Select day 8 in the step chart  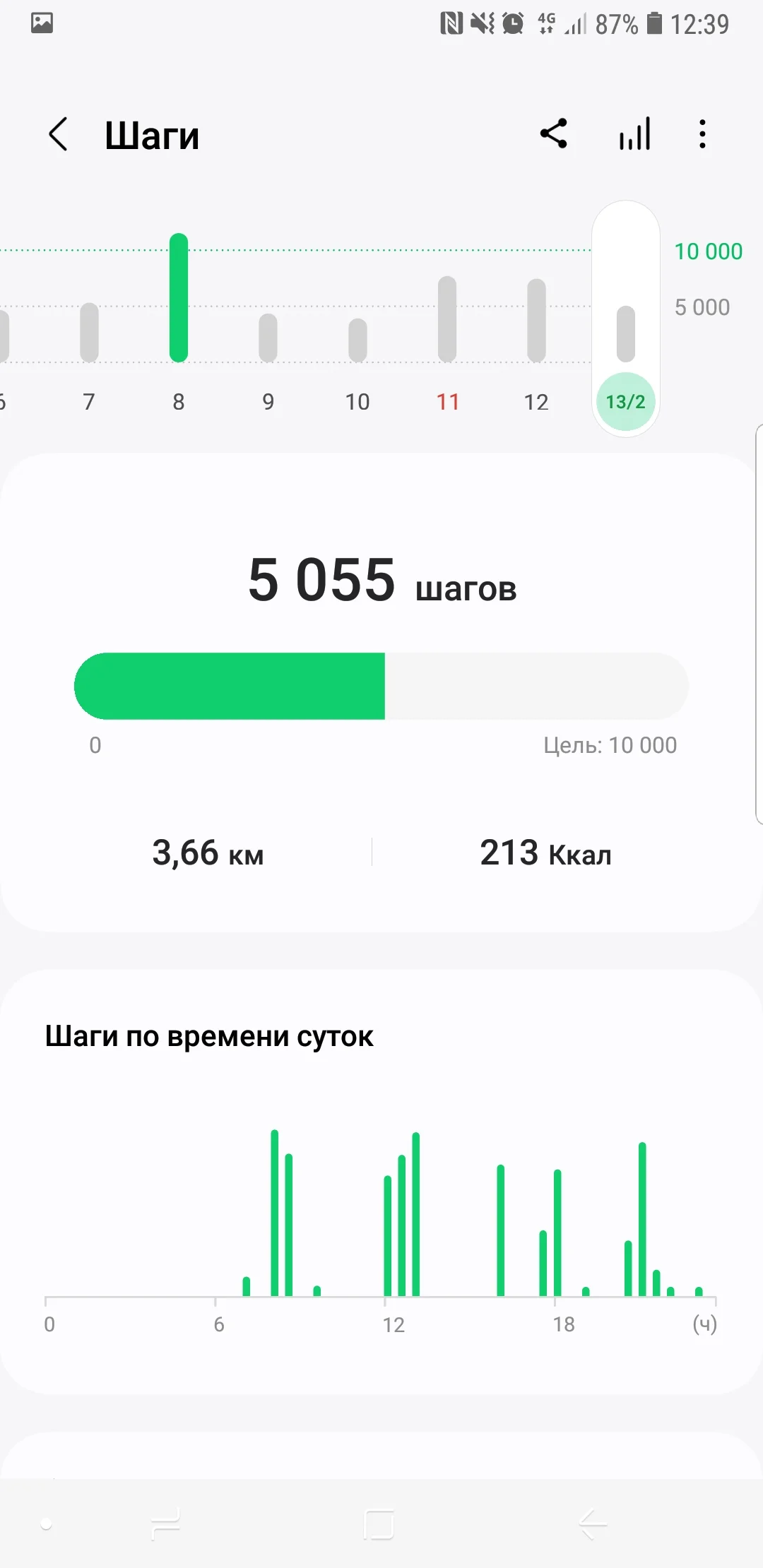click(179, 402)
